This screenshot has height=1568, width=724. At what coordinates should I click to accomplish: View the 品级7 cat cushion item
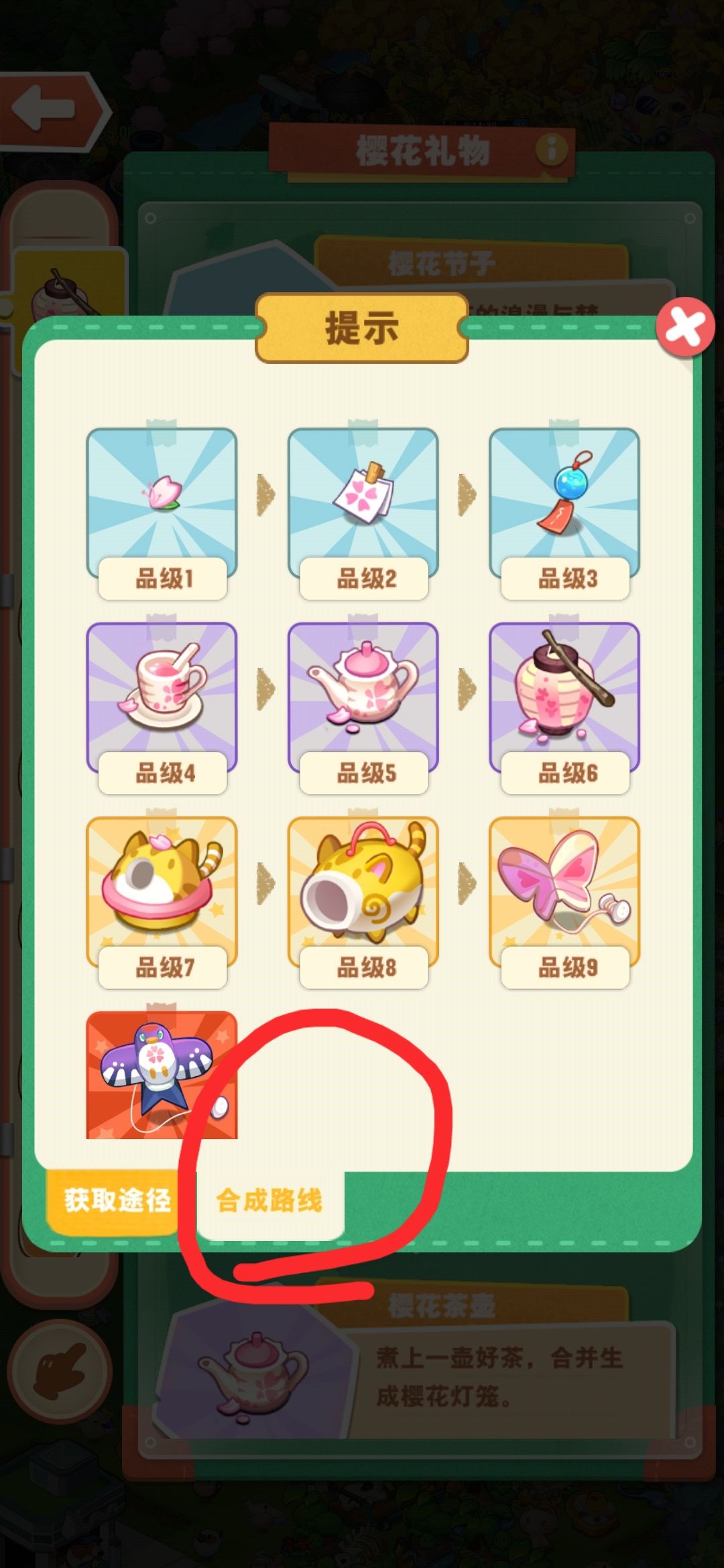(162, 899)
